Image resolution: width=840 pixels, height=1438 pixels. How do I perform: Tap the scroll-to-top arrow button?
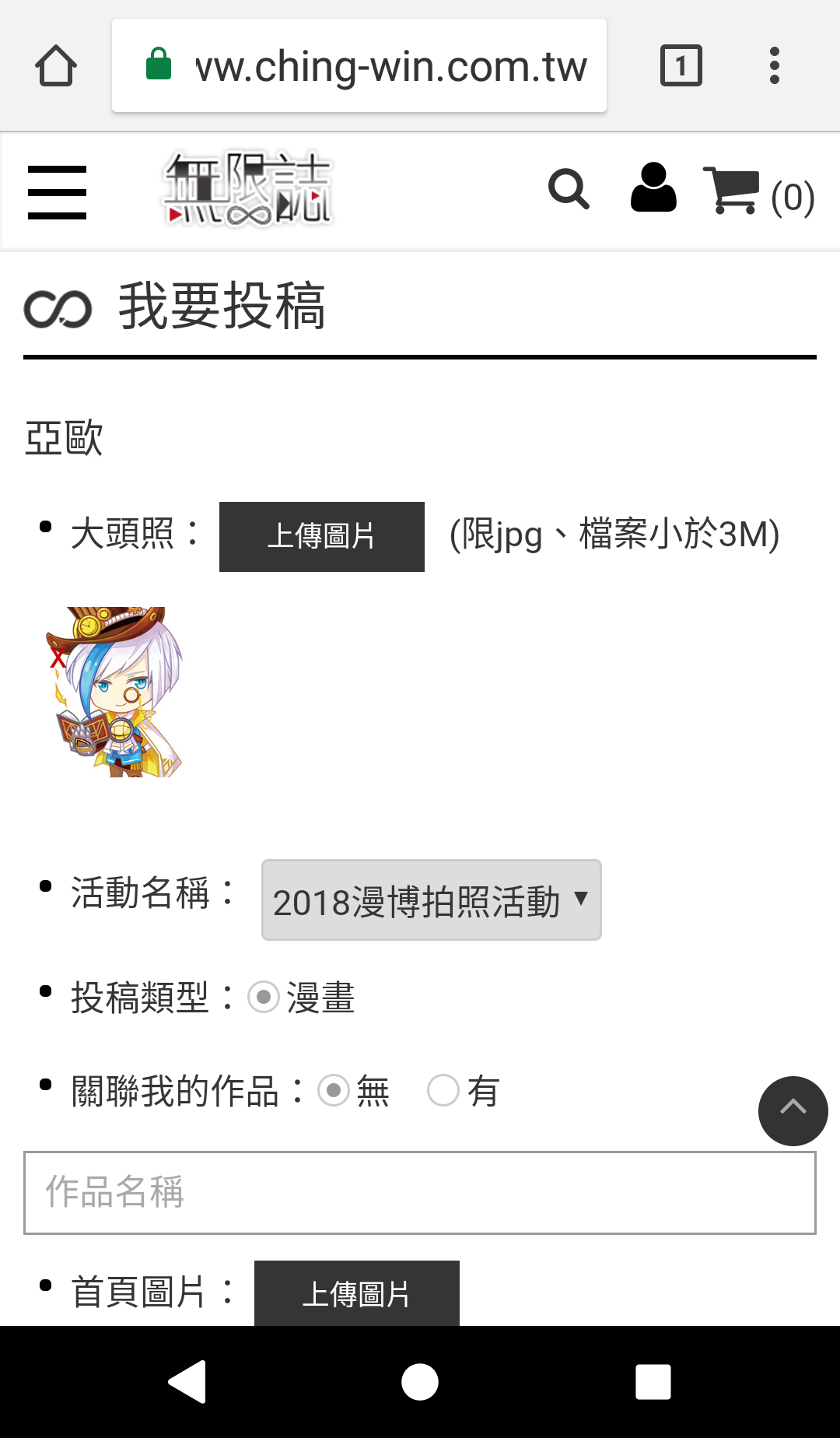click(793, 1110)
